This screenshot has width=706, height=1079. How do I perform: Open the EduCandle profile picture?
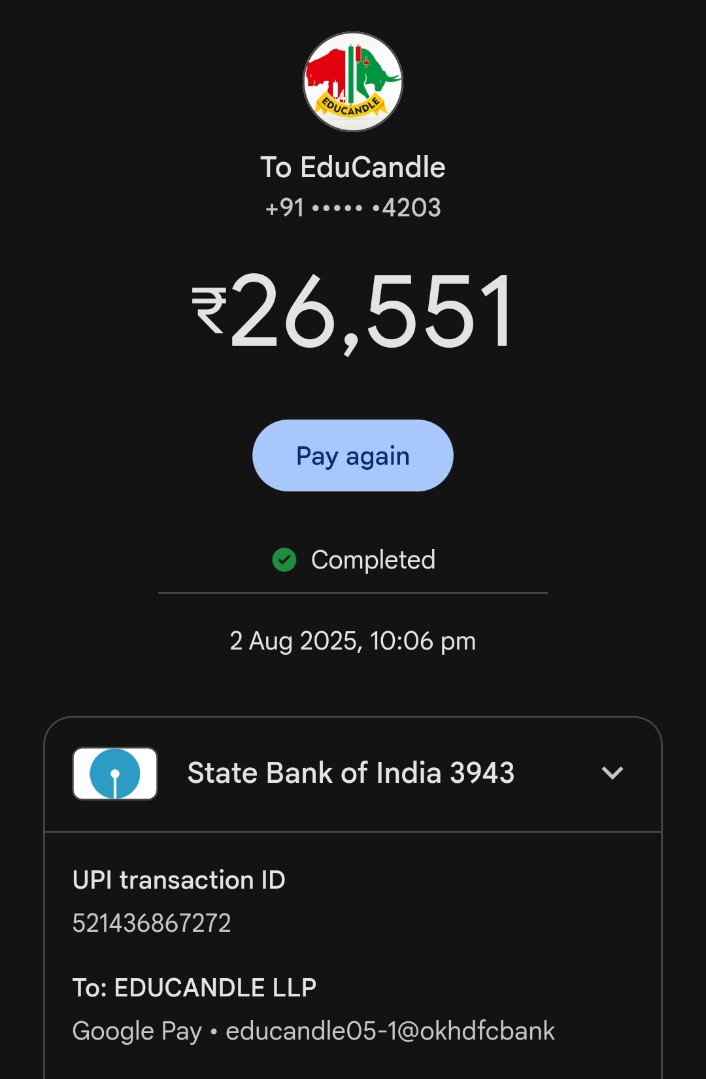click(352, 81)
